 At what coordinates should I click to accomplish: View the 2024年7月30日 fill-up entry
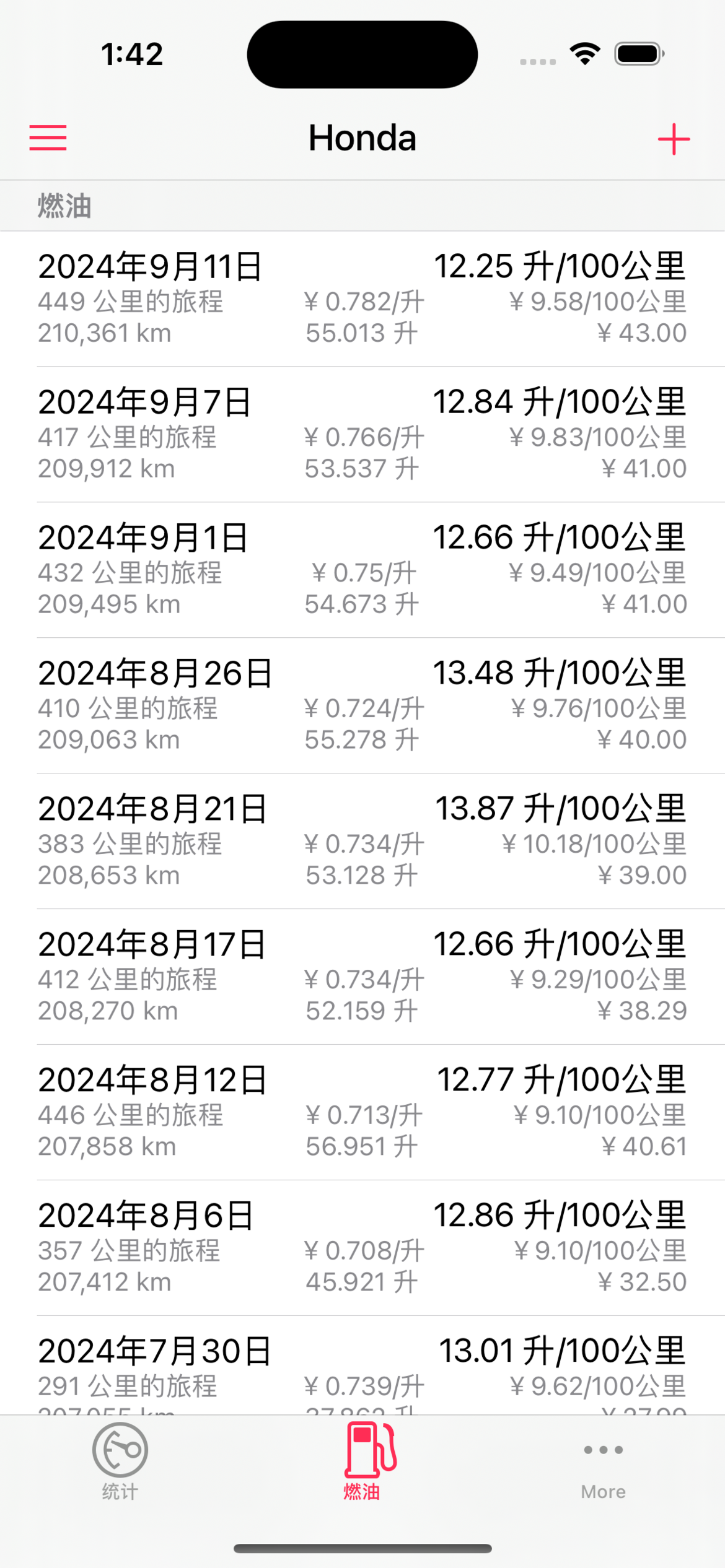[362, 1369]
